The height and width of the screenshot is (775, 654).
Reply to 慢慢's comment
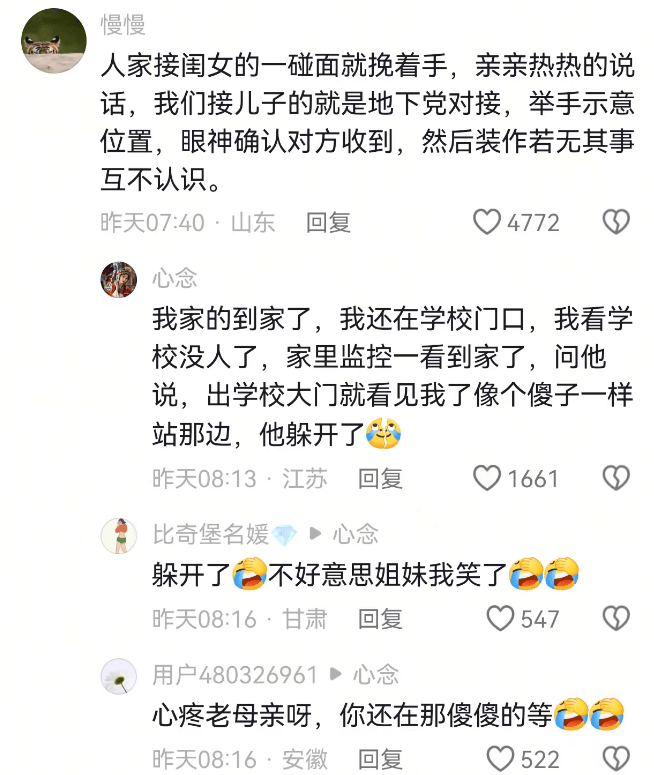click(x=328, y=222)
